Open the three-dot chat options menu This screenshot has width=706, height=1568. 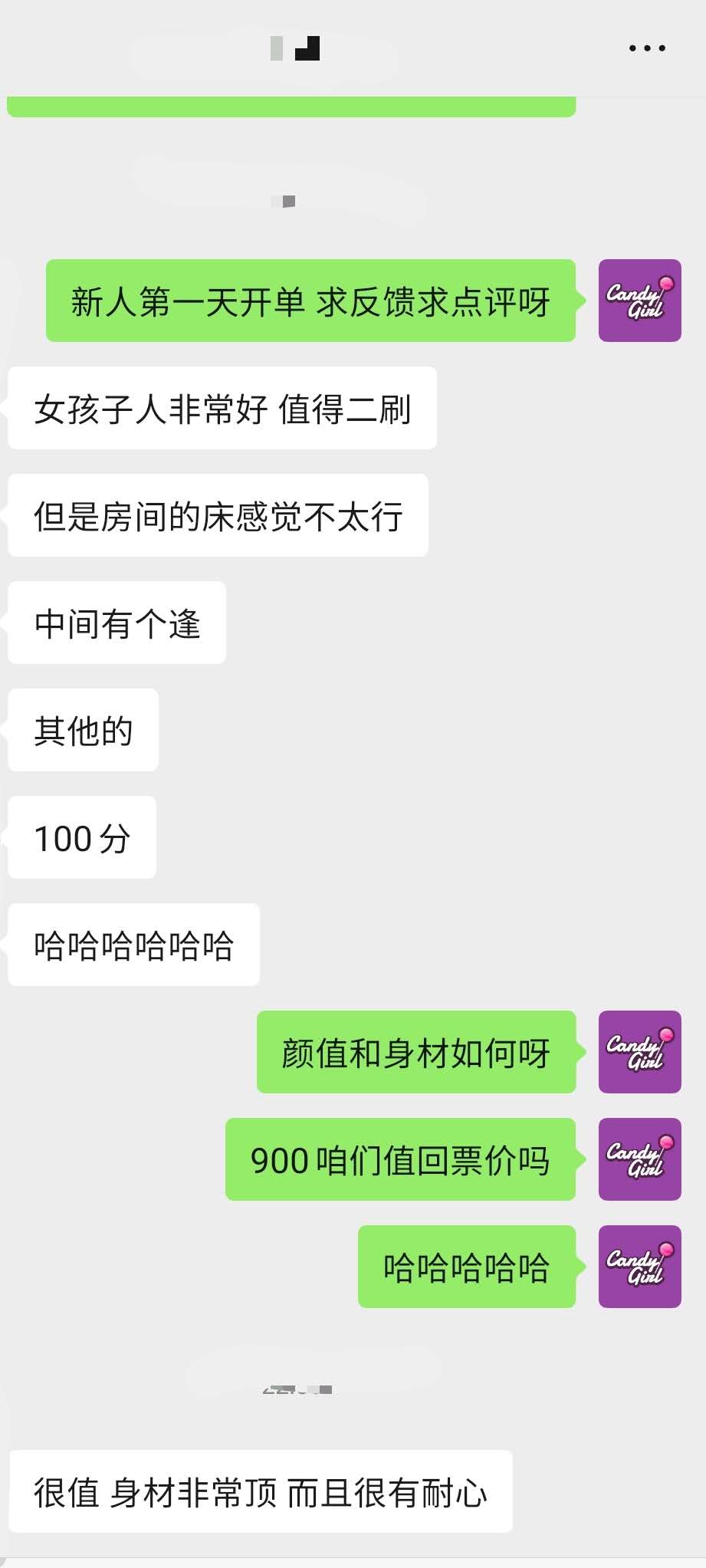(x=647, y=48)
